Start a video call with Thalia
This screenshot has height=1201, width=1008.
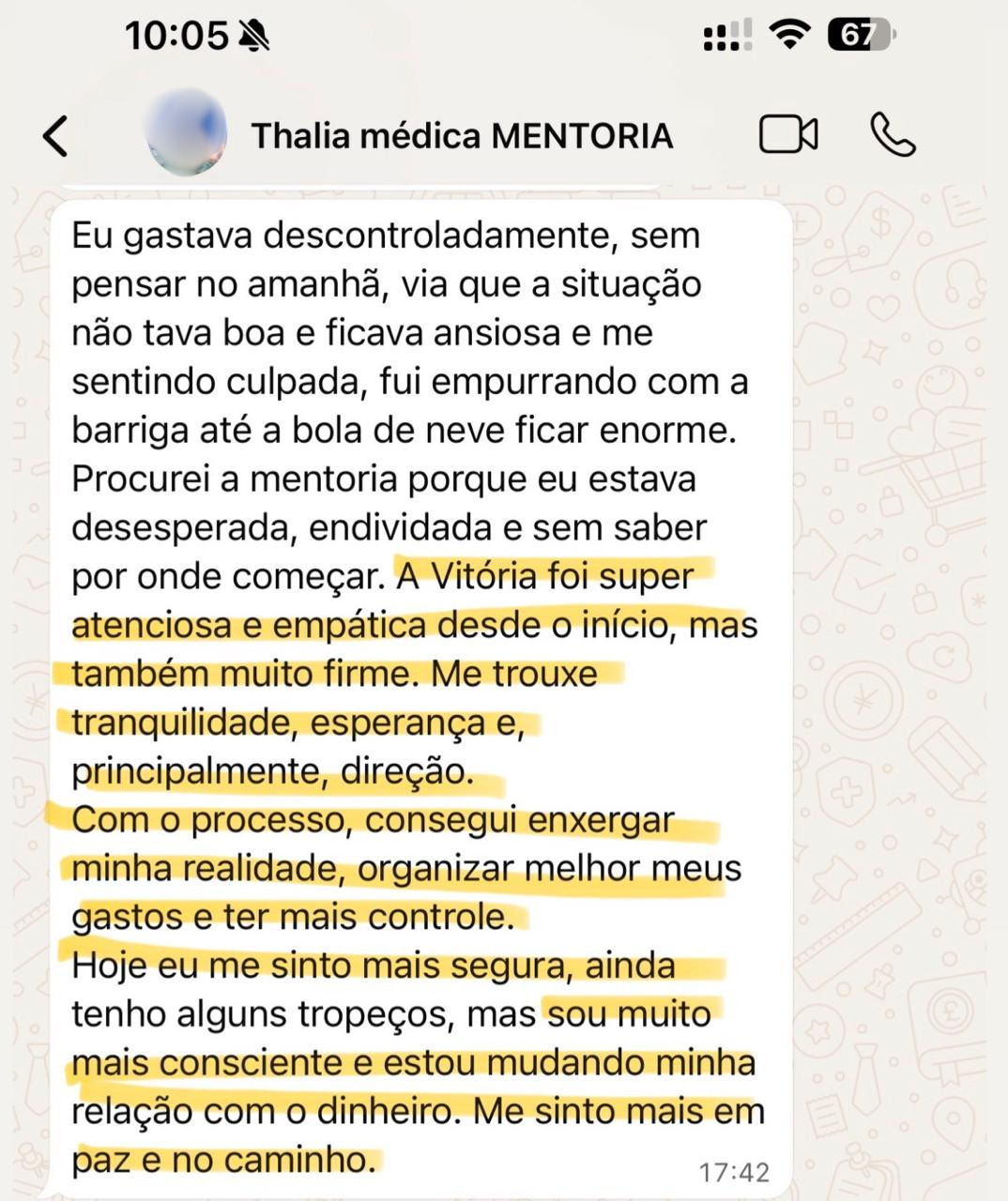pyautogui.click(x=788, y=135)
